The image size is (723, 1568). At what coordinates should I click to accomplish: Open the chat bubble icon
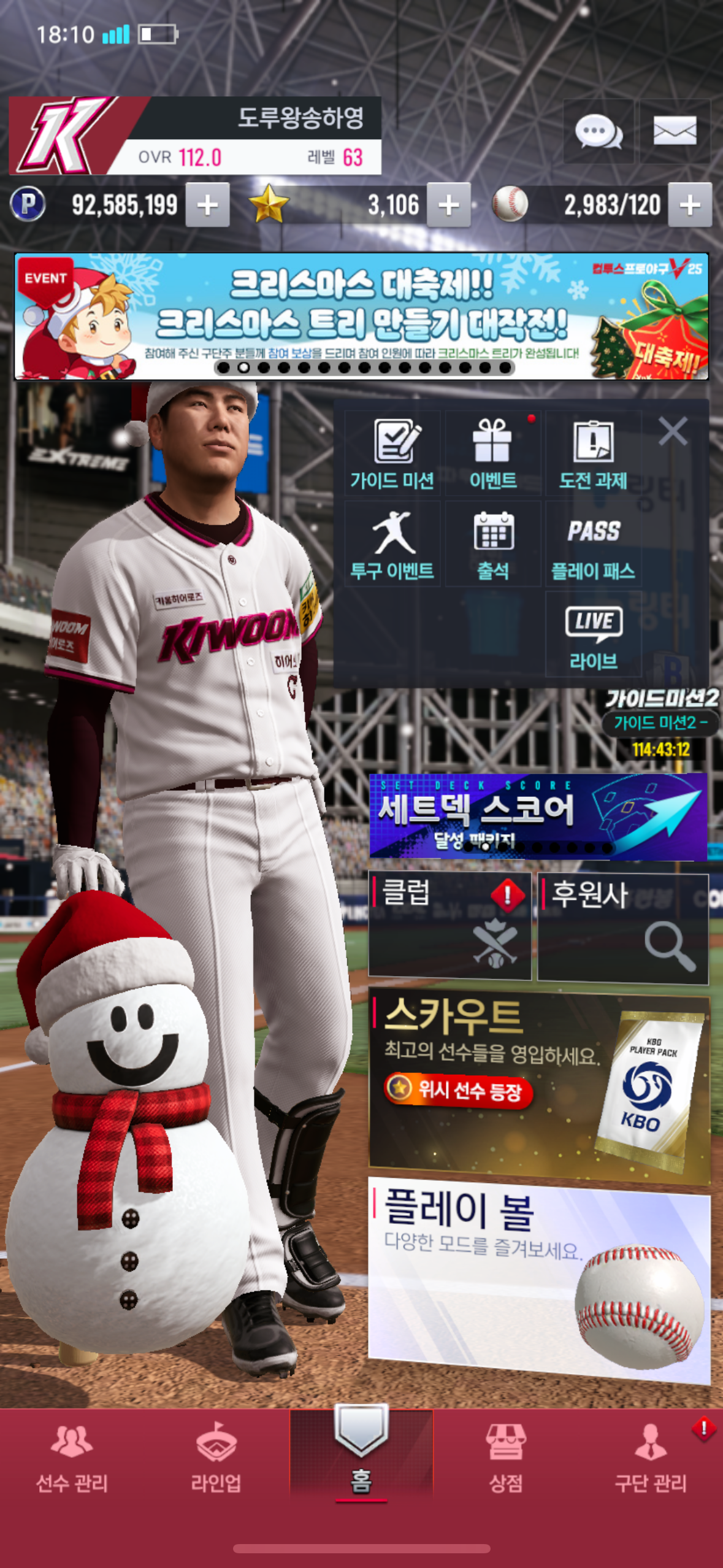point(598,131)
